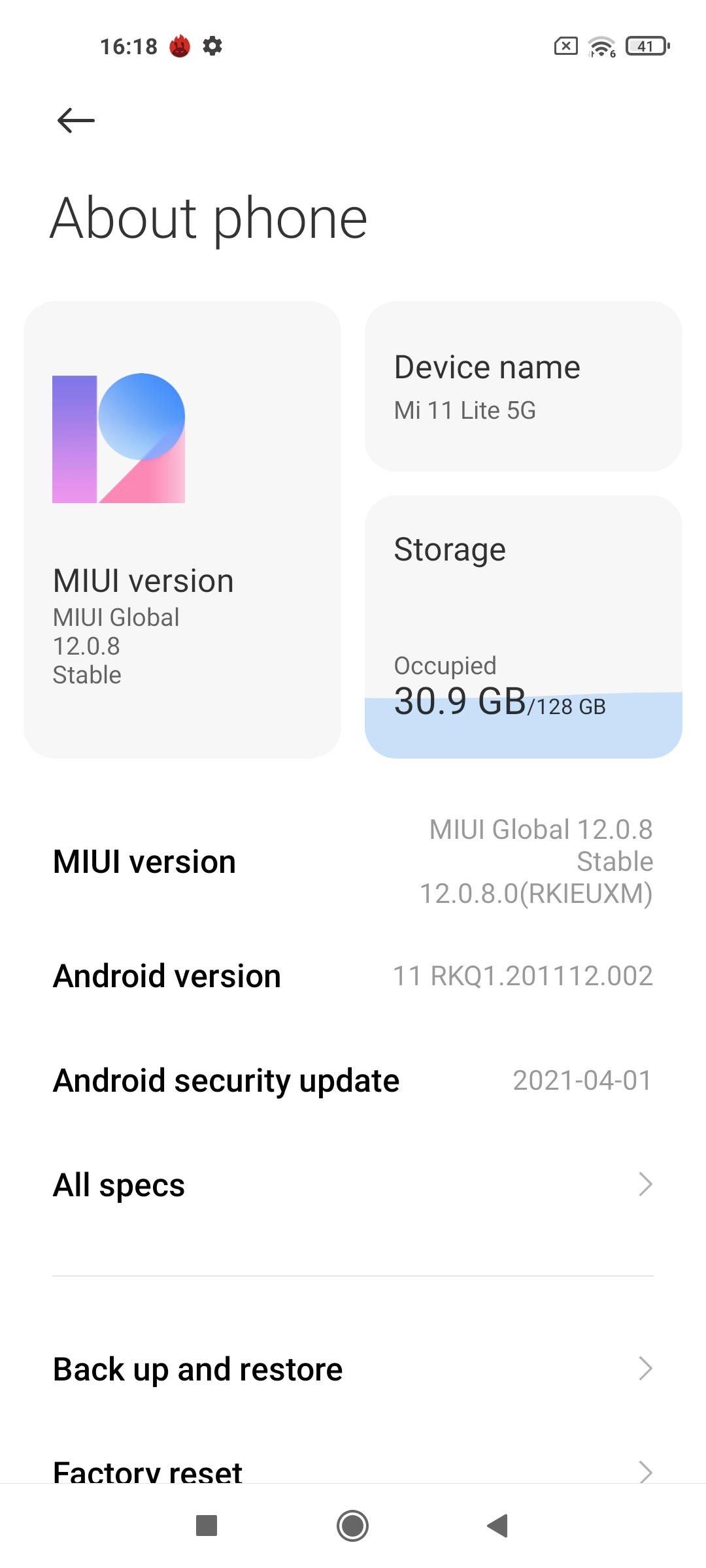Tap the Android security update row
Viewport: 706px width, 1568px height.
click(353, 1081)
